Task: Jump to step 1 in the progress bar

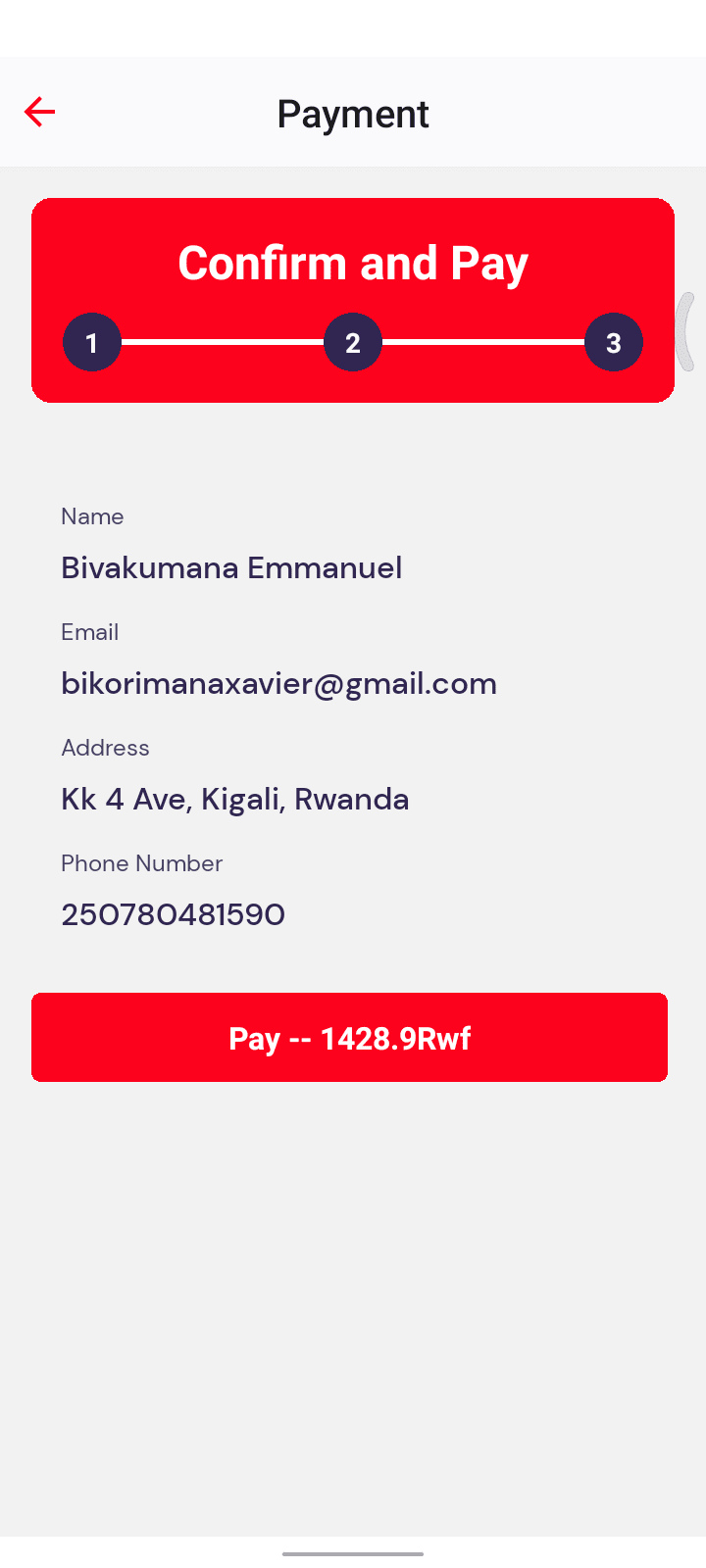Action: tap(92, 343)
